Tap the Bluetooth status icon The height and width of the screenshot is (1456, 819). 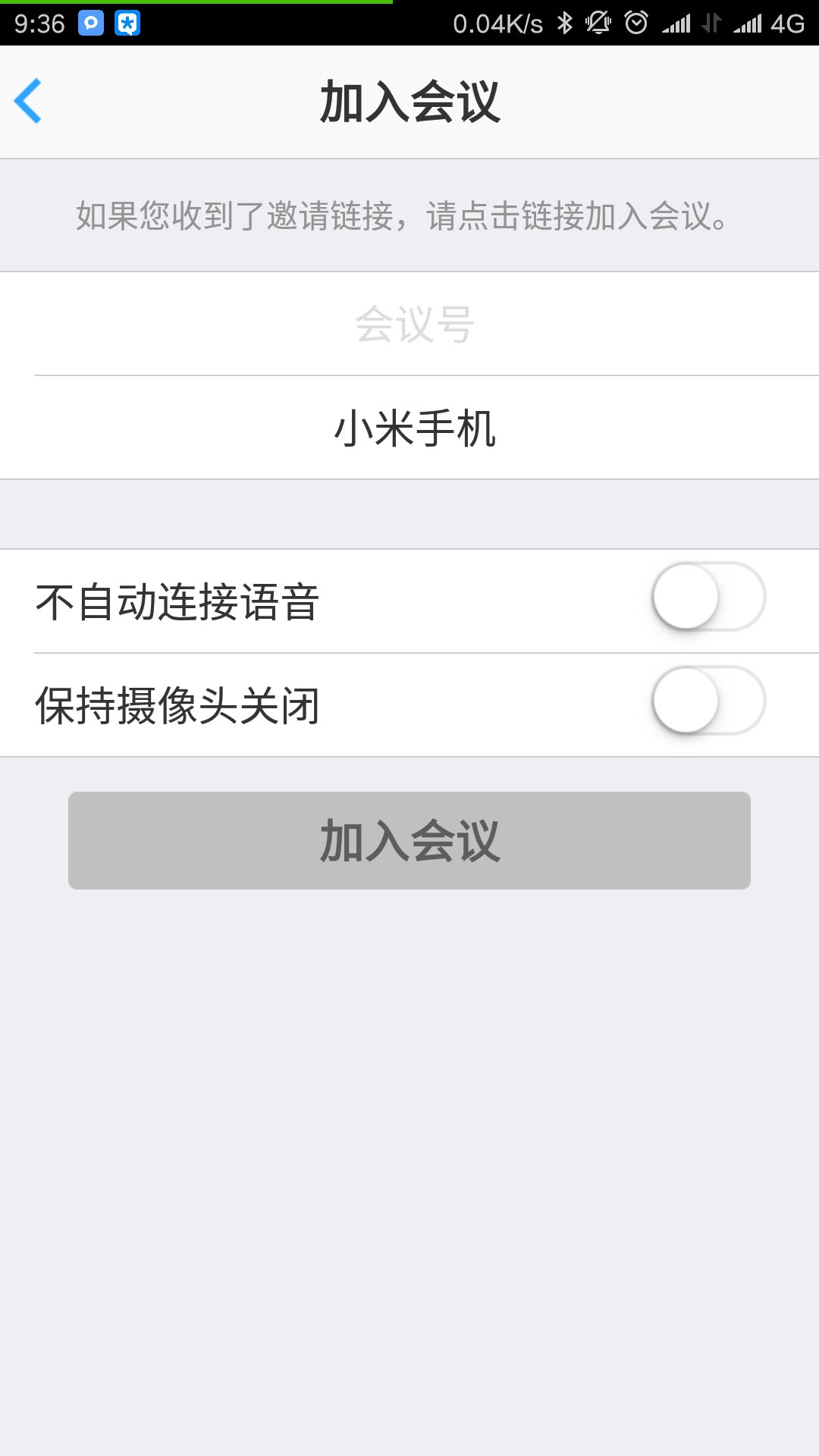coord(566,23)
